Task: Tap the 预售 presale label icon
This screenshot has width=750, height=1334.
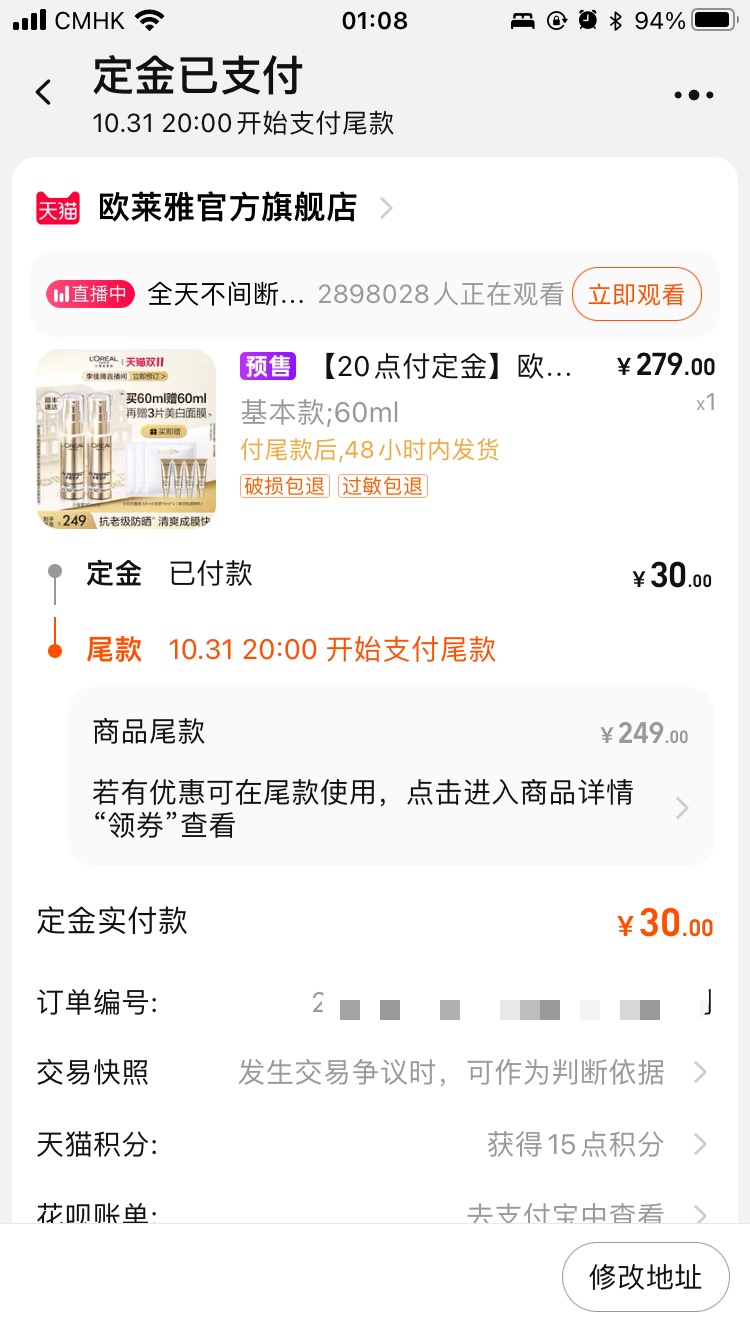Action: (x=266, y=367)
